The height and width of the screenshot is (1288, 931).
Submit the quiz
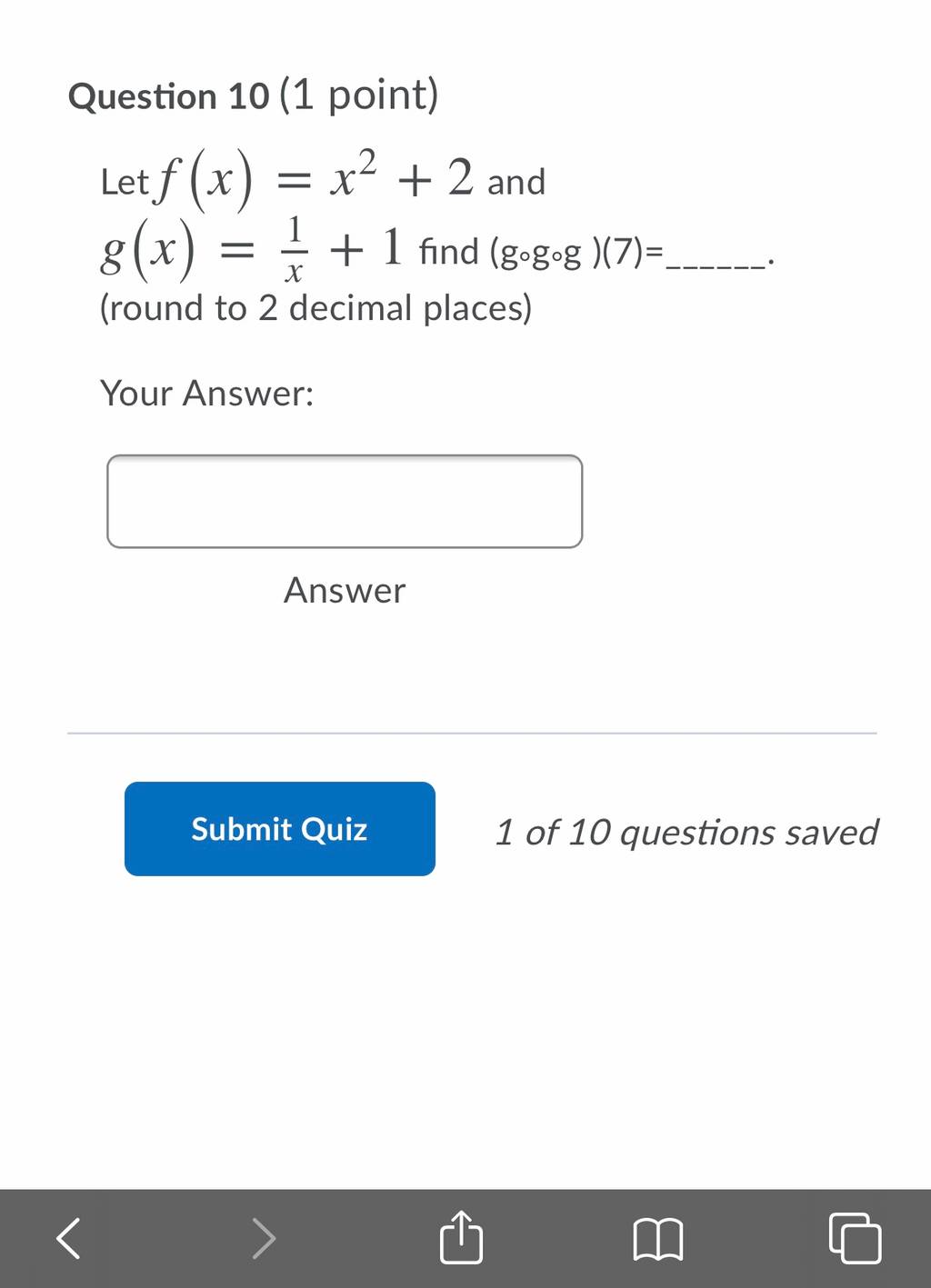point(280,829)
